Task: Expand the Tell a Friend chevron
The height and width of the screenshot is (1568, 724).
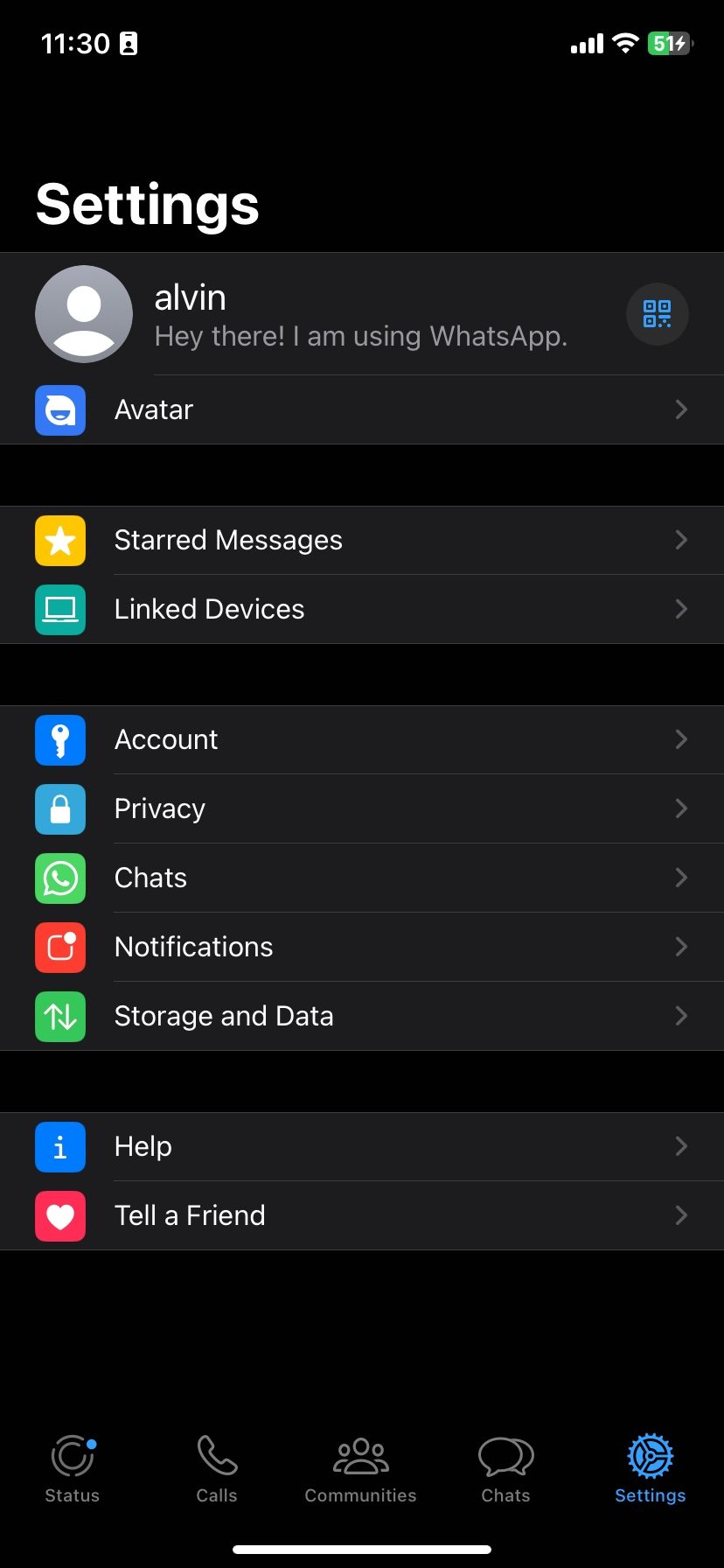Action: pyautogui.click(x=681, y=1215)
